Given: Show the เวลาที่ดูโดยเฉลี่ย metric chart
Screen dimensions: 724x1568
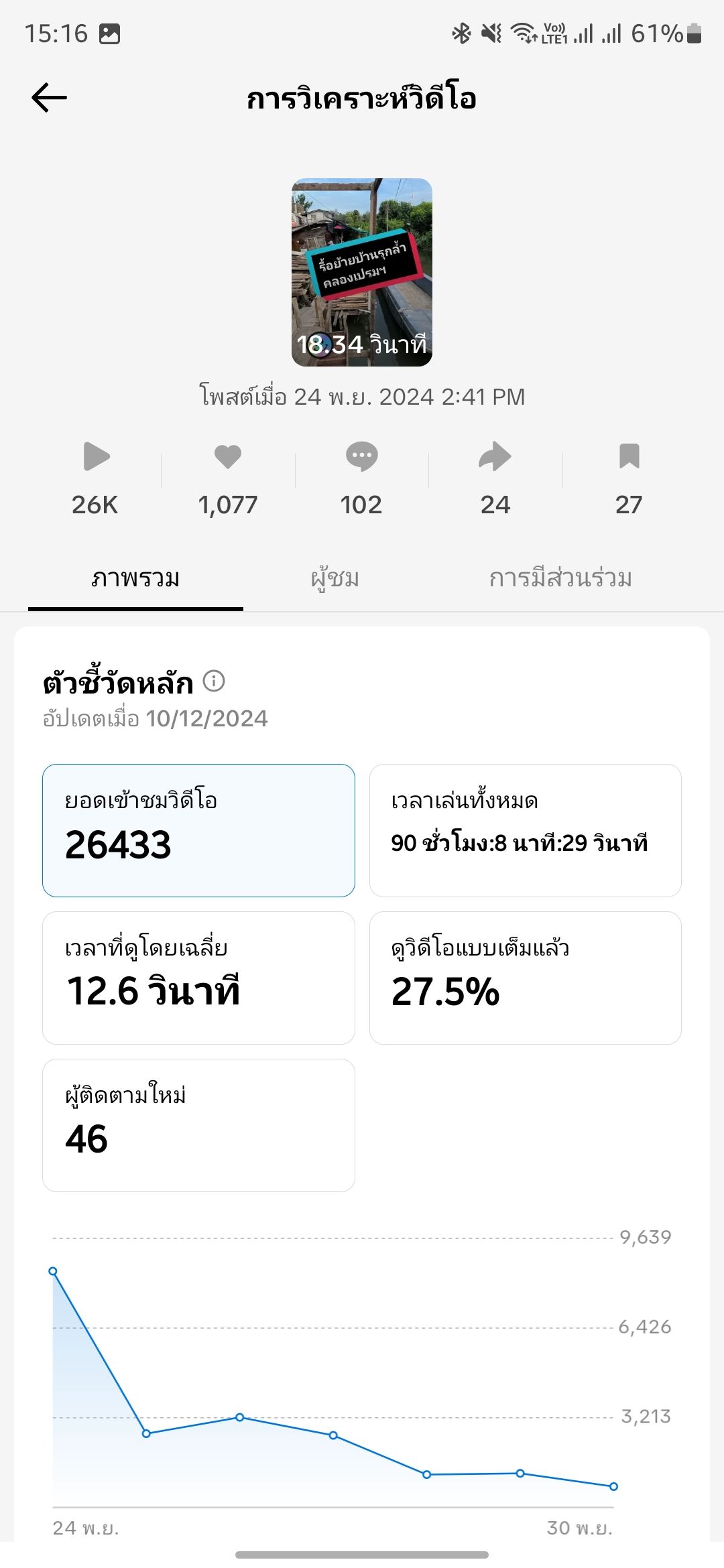Looking at the screenshot, I should pos(198,978).
